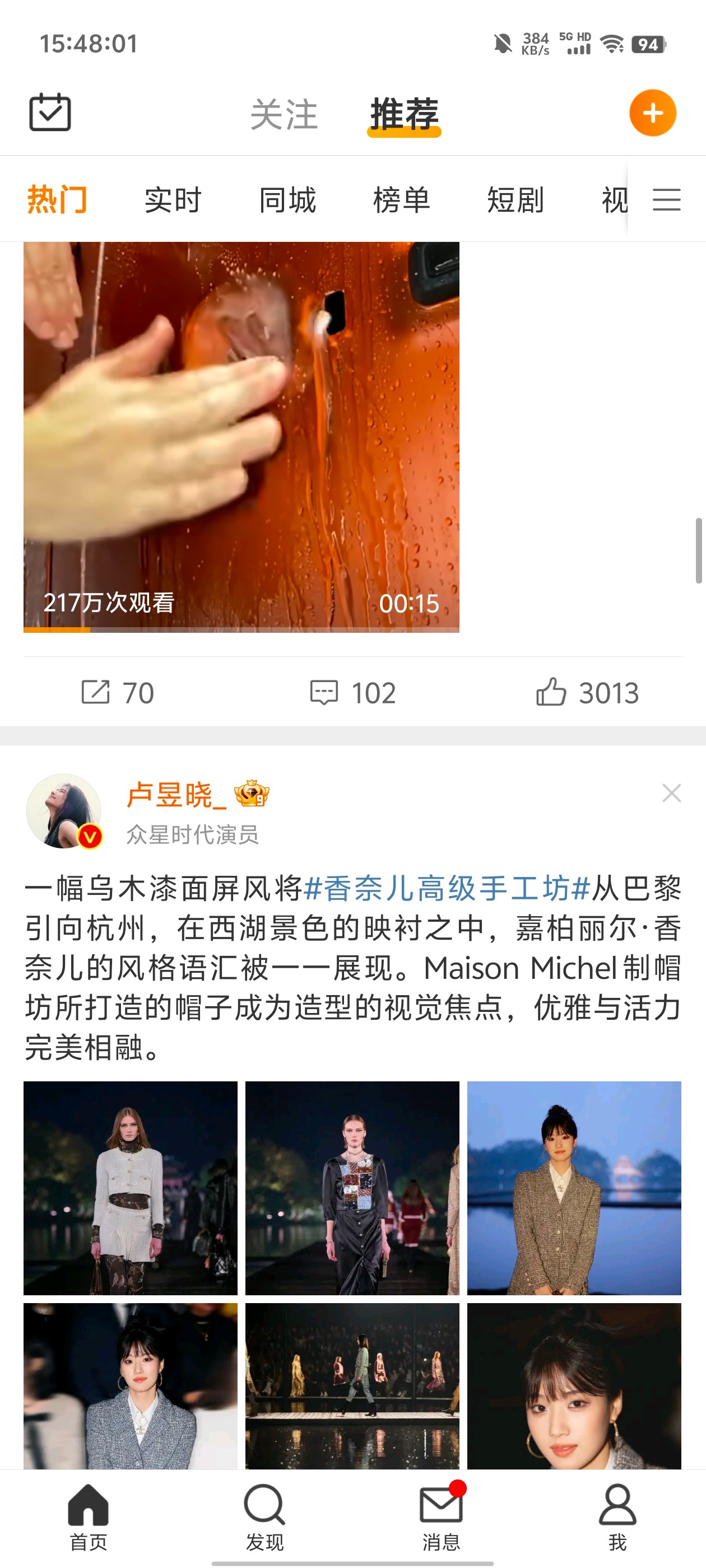Switch to the 短剧 channel
The height and width of the screenshot is (1568, 706).
(x=515, y=200)
